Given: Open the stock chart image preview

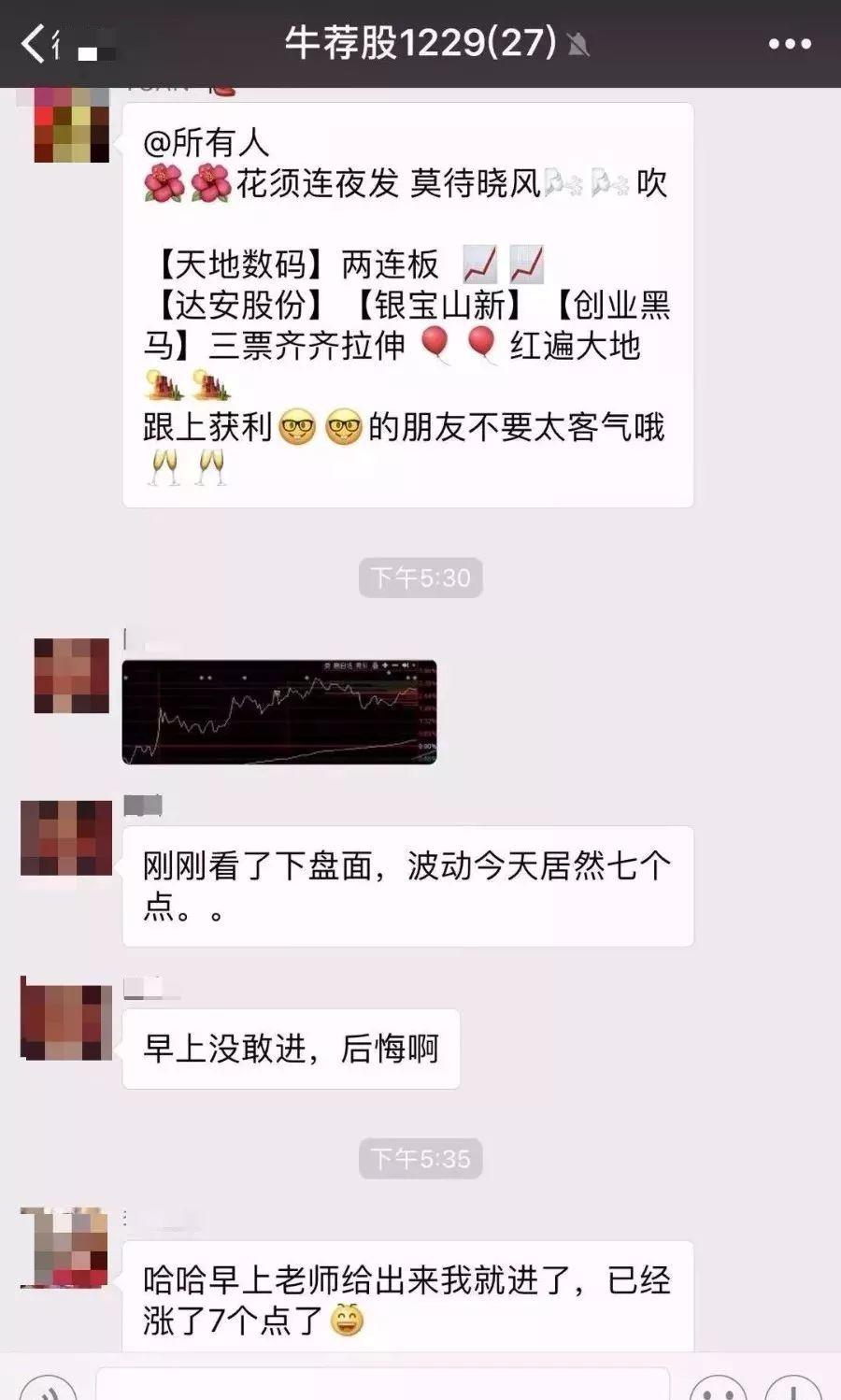Looking at the screenshot, I should [x=280, y=714].
